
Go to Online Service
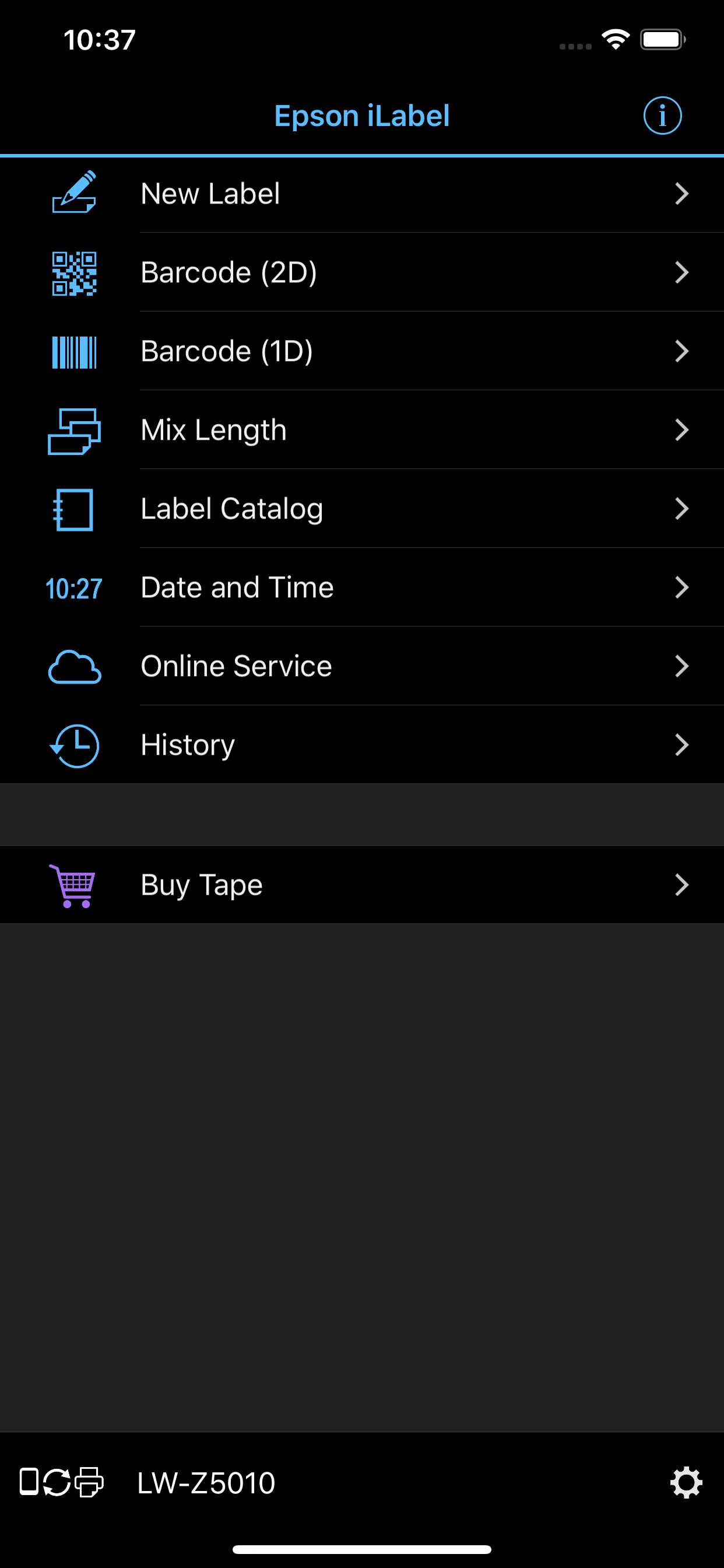(x=362, y=666)
